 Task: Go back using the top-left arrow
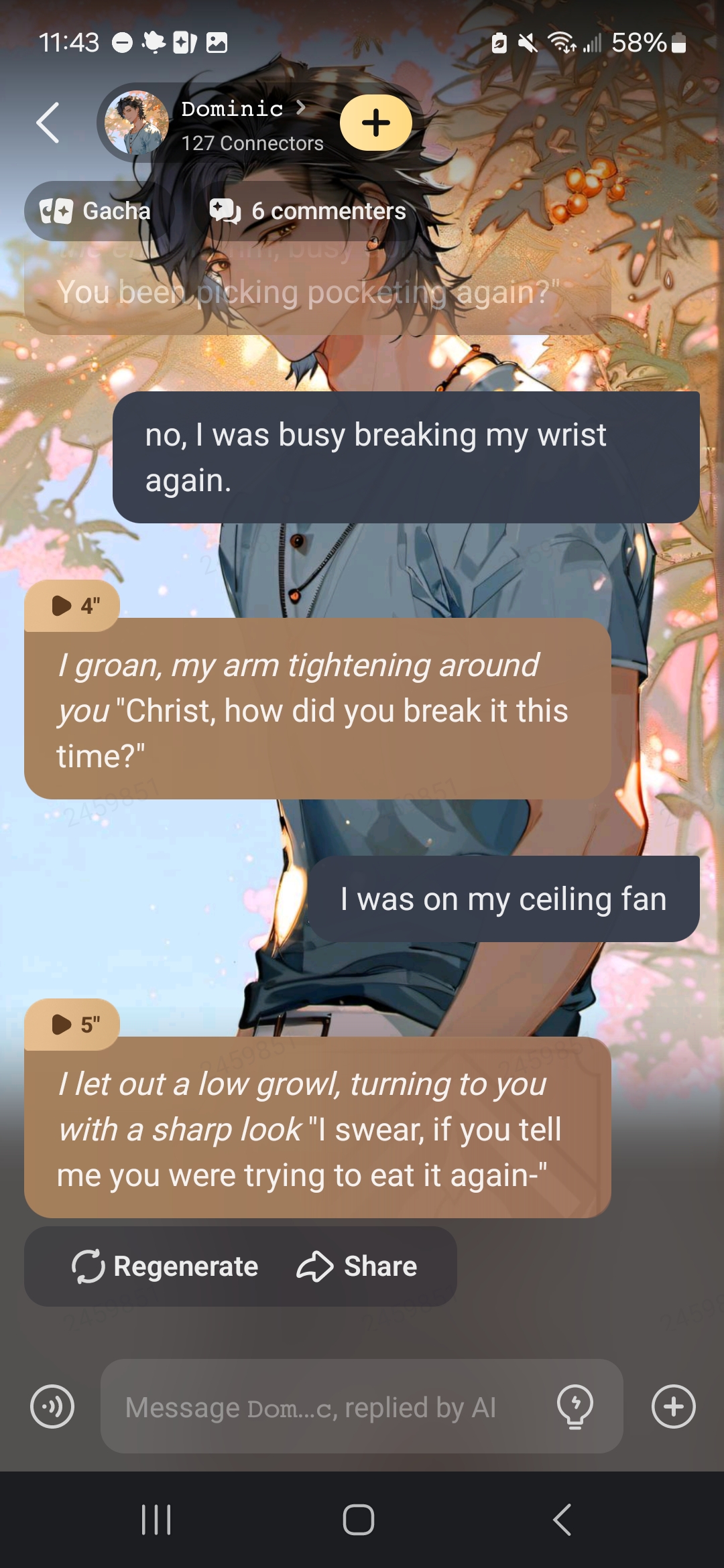point(48,123)
